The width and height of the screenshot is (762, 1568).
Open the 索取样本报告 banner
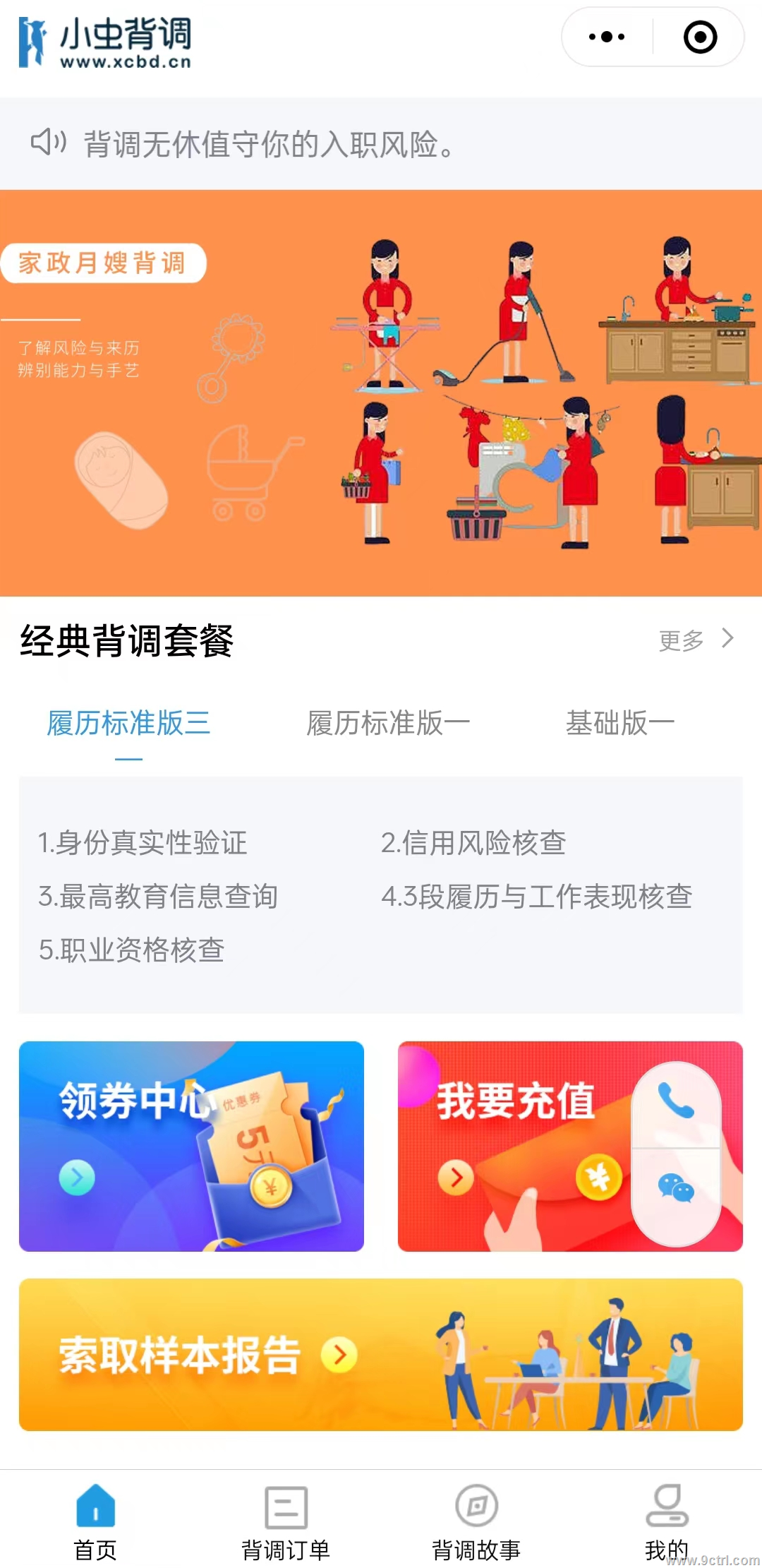tap(381, 1354)
